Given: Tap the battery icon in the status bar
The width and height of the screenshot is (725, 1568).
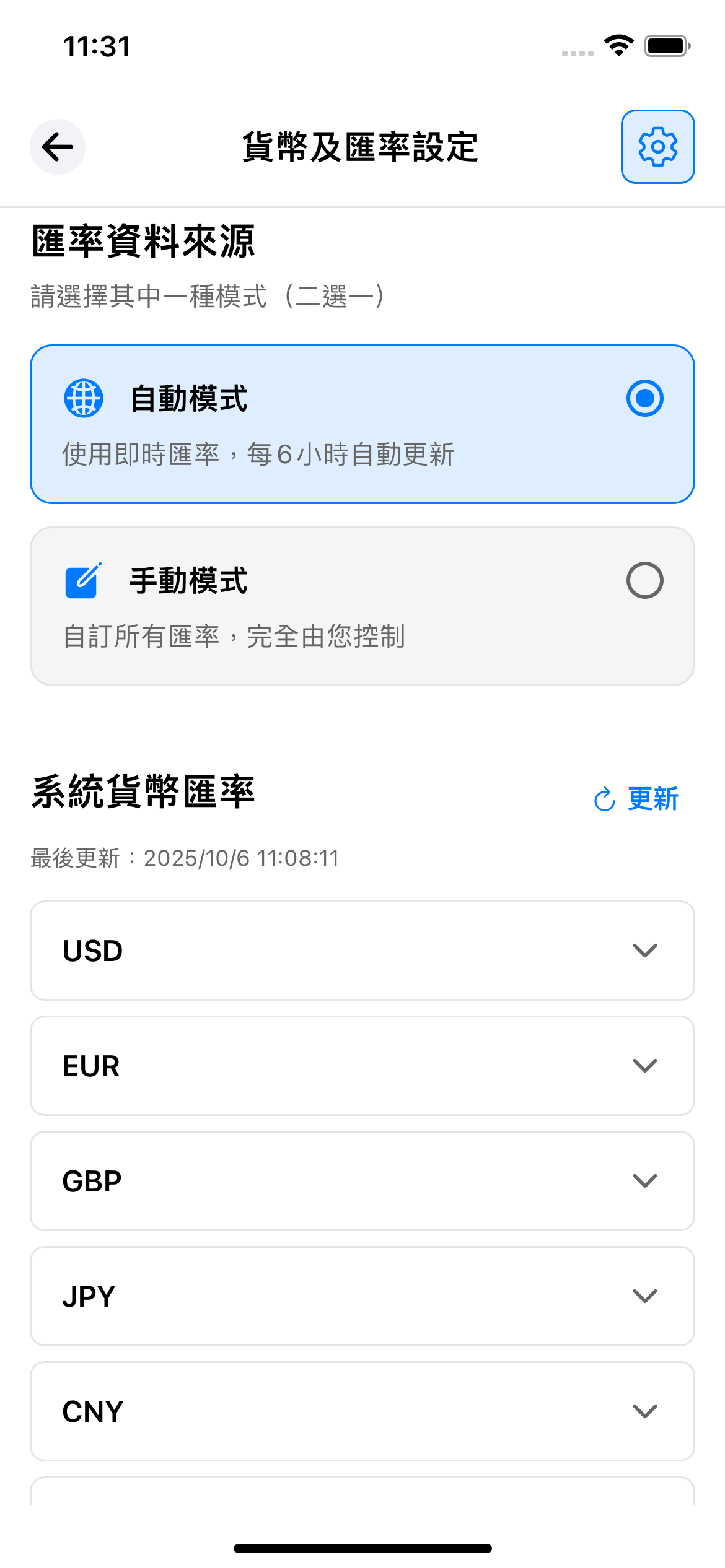Looking at the screenshot, I should click(666, 45).
